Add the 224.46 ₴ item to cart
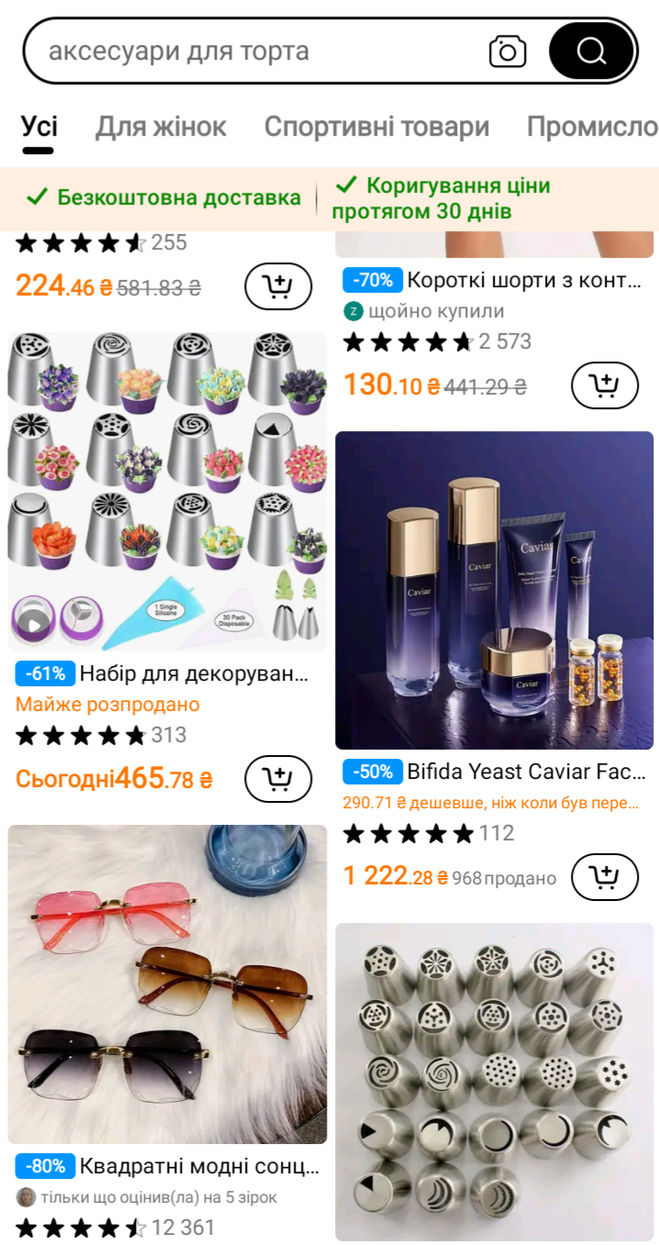659x1245 pixels. tap(278, 287)
